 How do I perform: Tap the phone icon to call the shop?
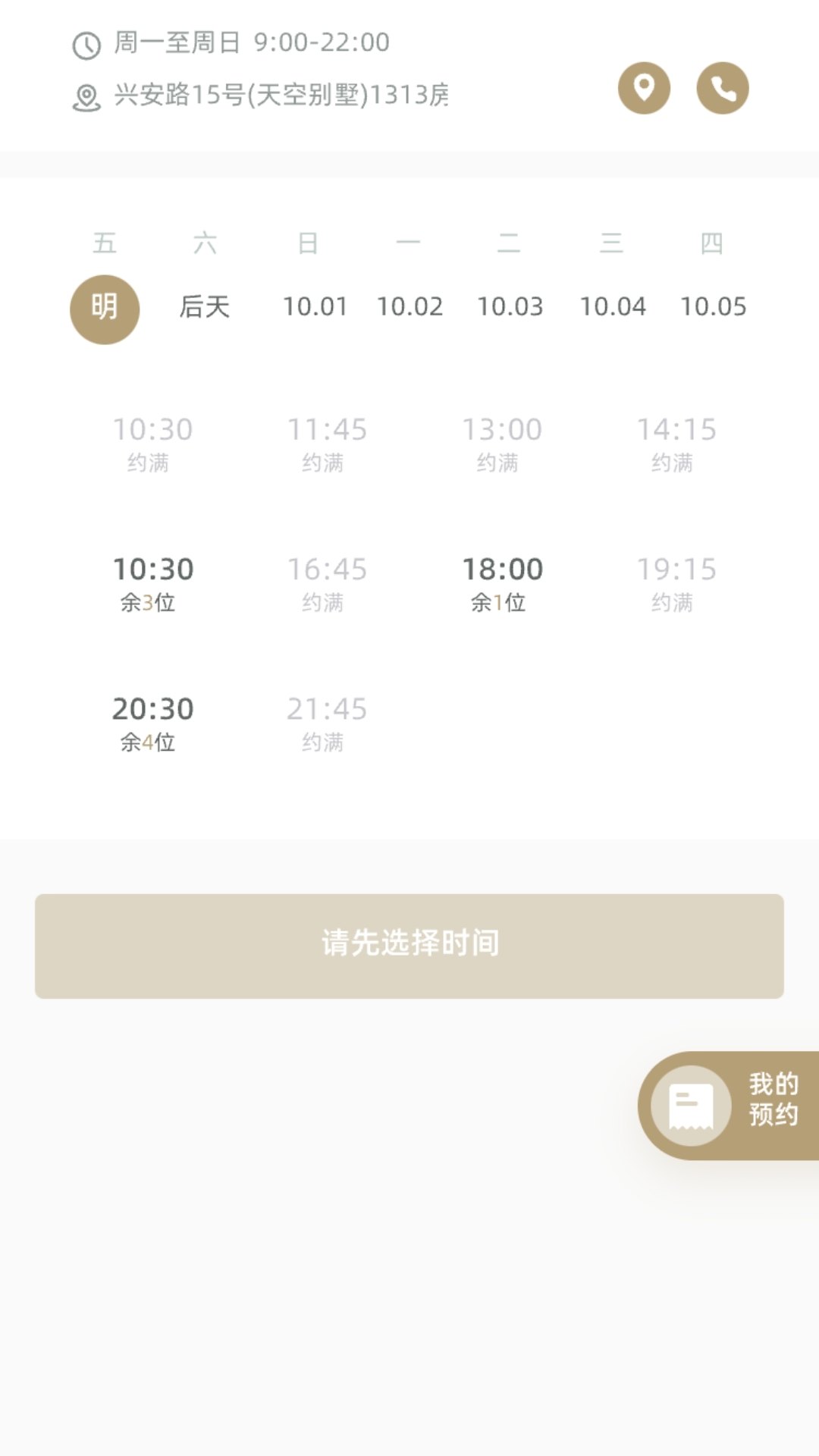pyautogui.click(x=722, y=89)
